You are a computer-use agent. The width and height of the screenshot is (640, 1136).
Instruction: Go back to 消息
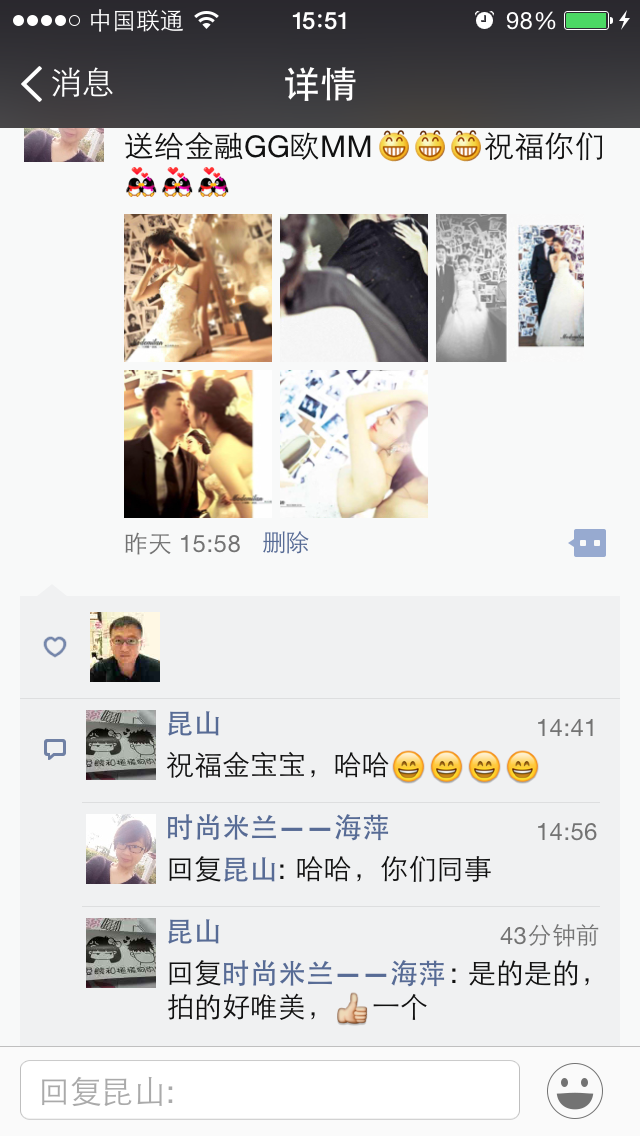68,83
